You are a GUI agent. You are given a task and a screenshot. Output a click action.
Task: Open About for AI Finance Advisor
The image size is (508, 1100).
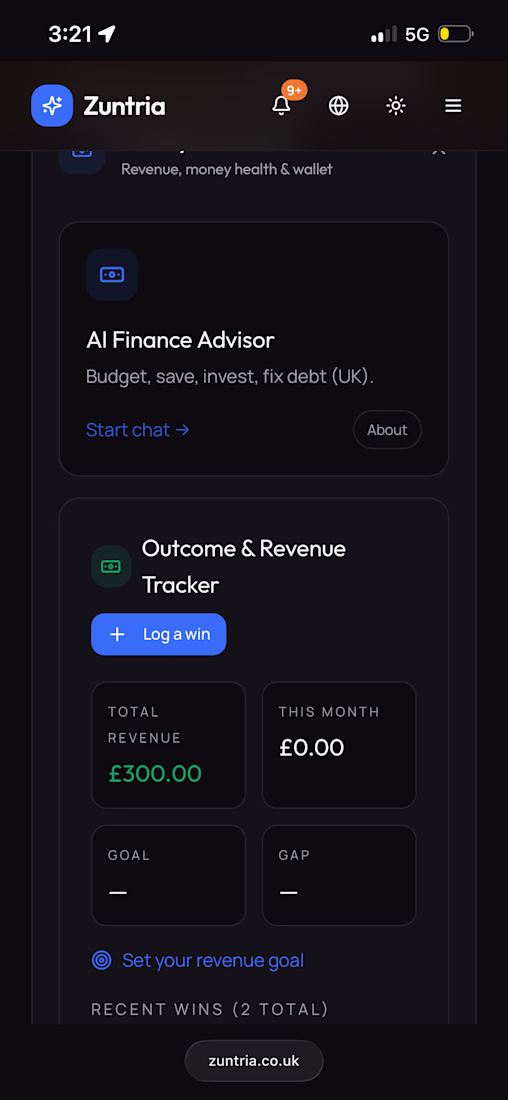(387, 429)
